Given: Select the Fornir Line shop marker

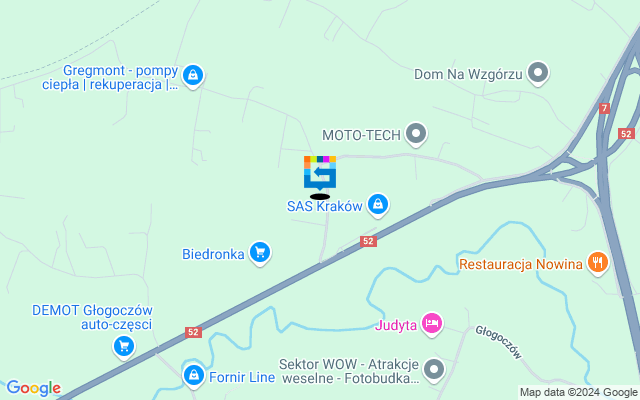Looking at the screenshot, I should 193,376.
